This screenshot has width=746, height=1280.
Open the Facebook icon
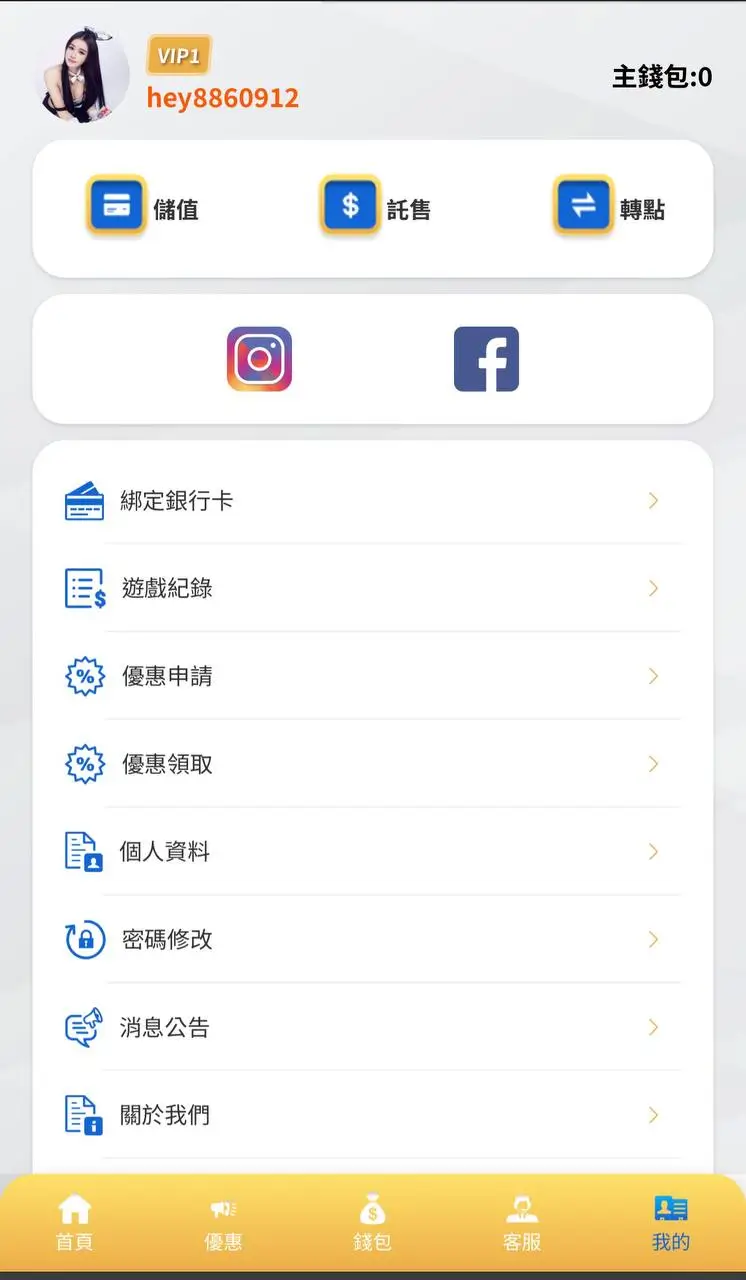(486, 359)
